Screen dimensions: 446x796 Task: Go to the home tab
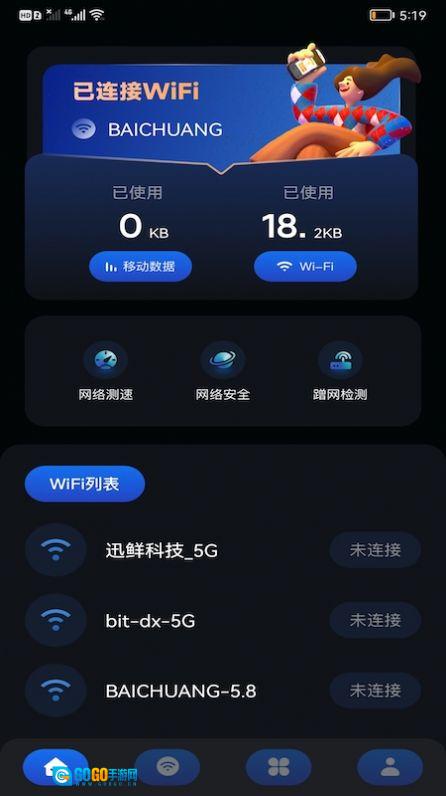coord(56,767)
